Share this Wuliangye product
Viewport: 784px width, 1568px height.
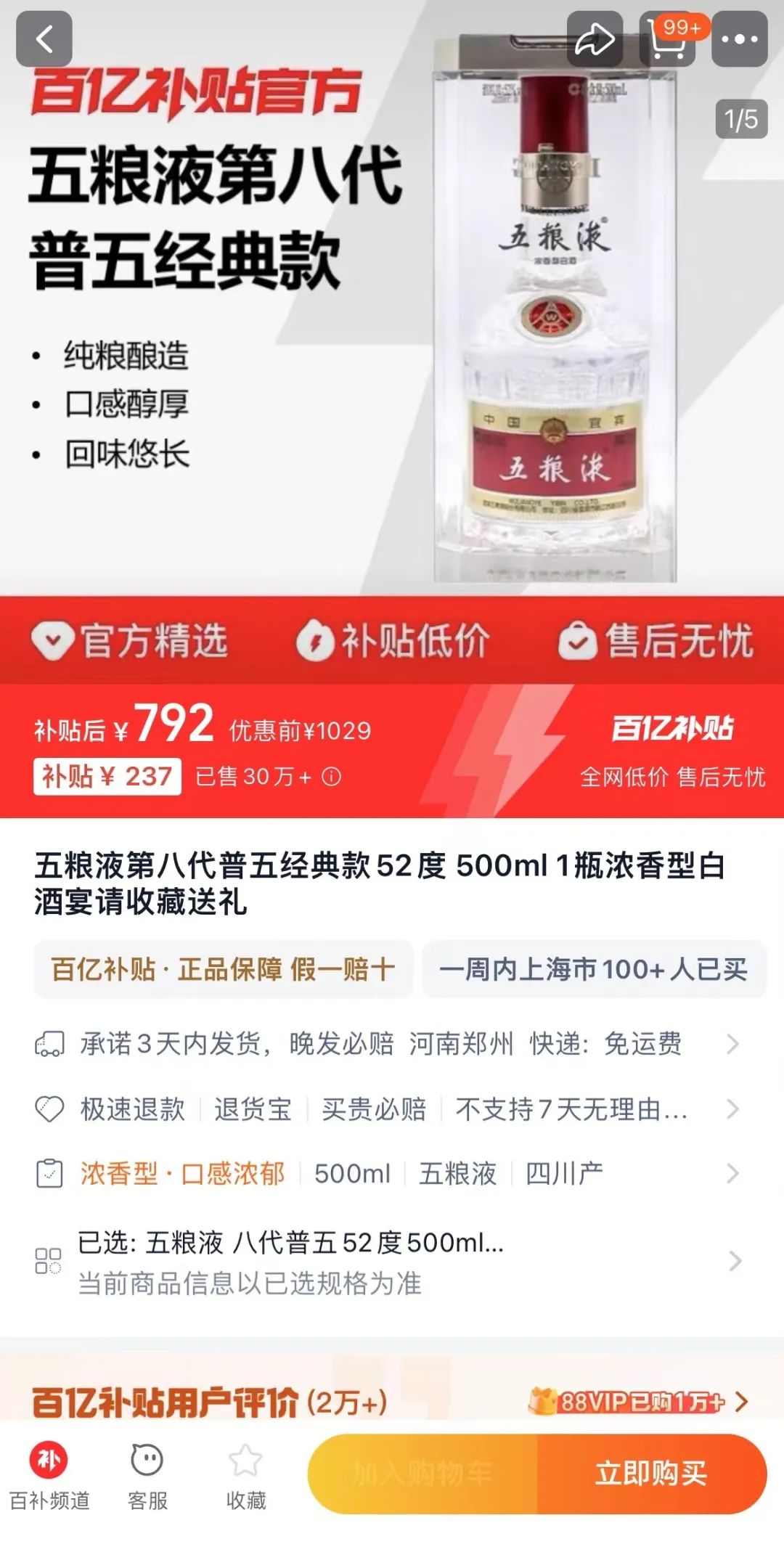tap(595, 39)
